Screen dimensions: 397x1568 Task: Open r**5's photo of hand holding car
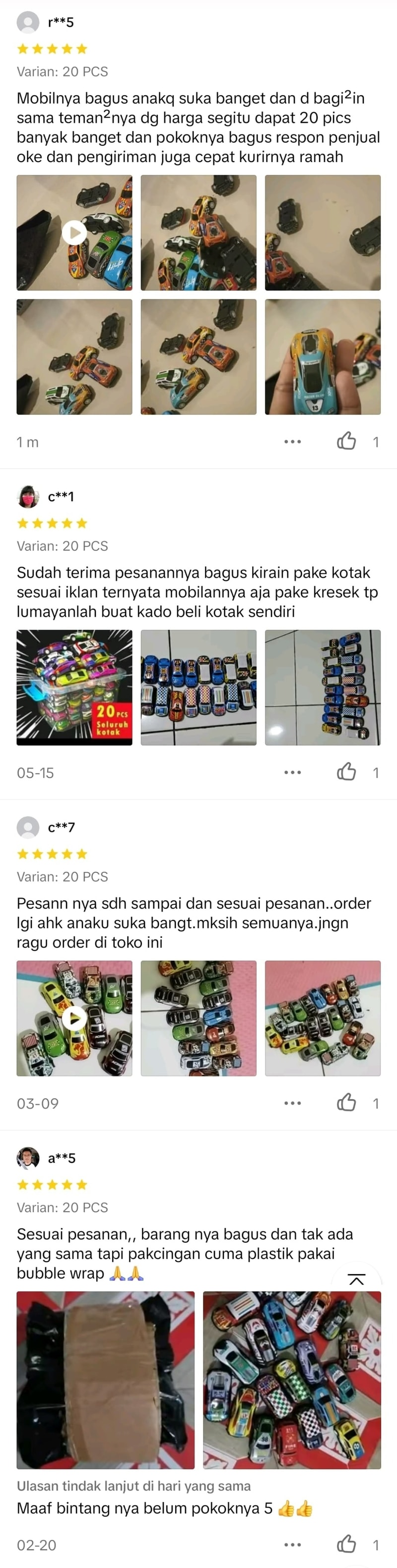322,357
